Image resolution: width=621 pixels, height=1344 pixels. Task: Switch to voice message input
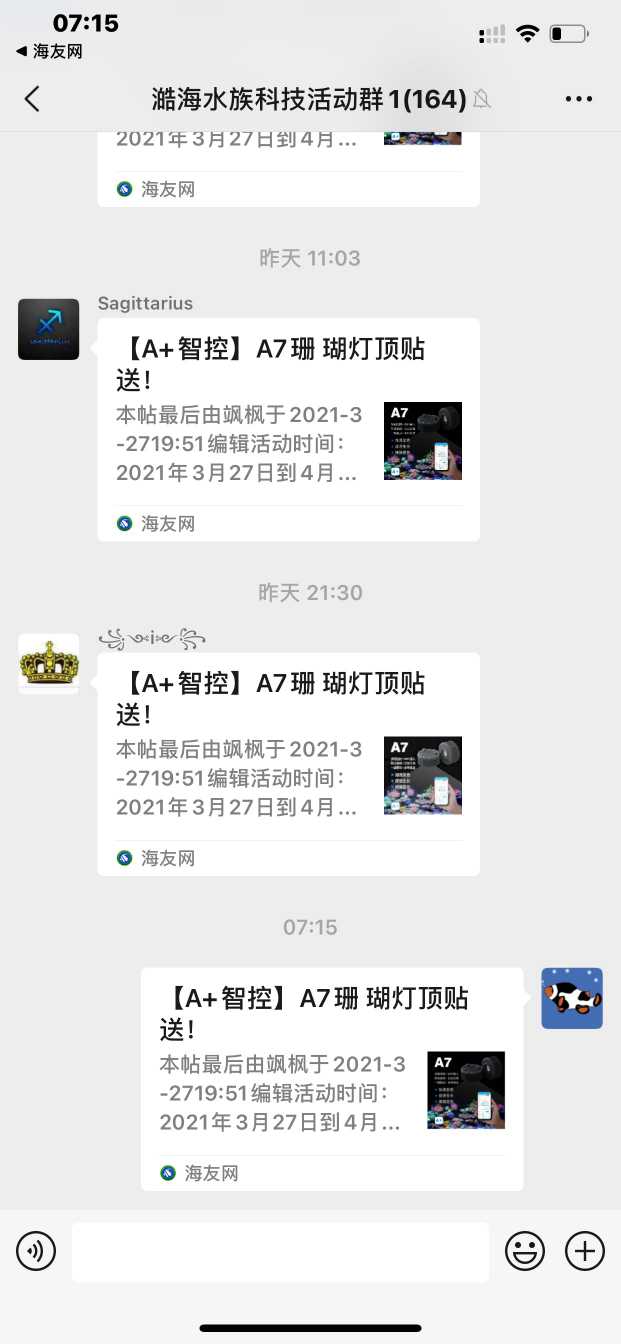coord(36,1251)
